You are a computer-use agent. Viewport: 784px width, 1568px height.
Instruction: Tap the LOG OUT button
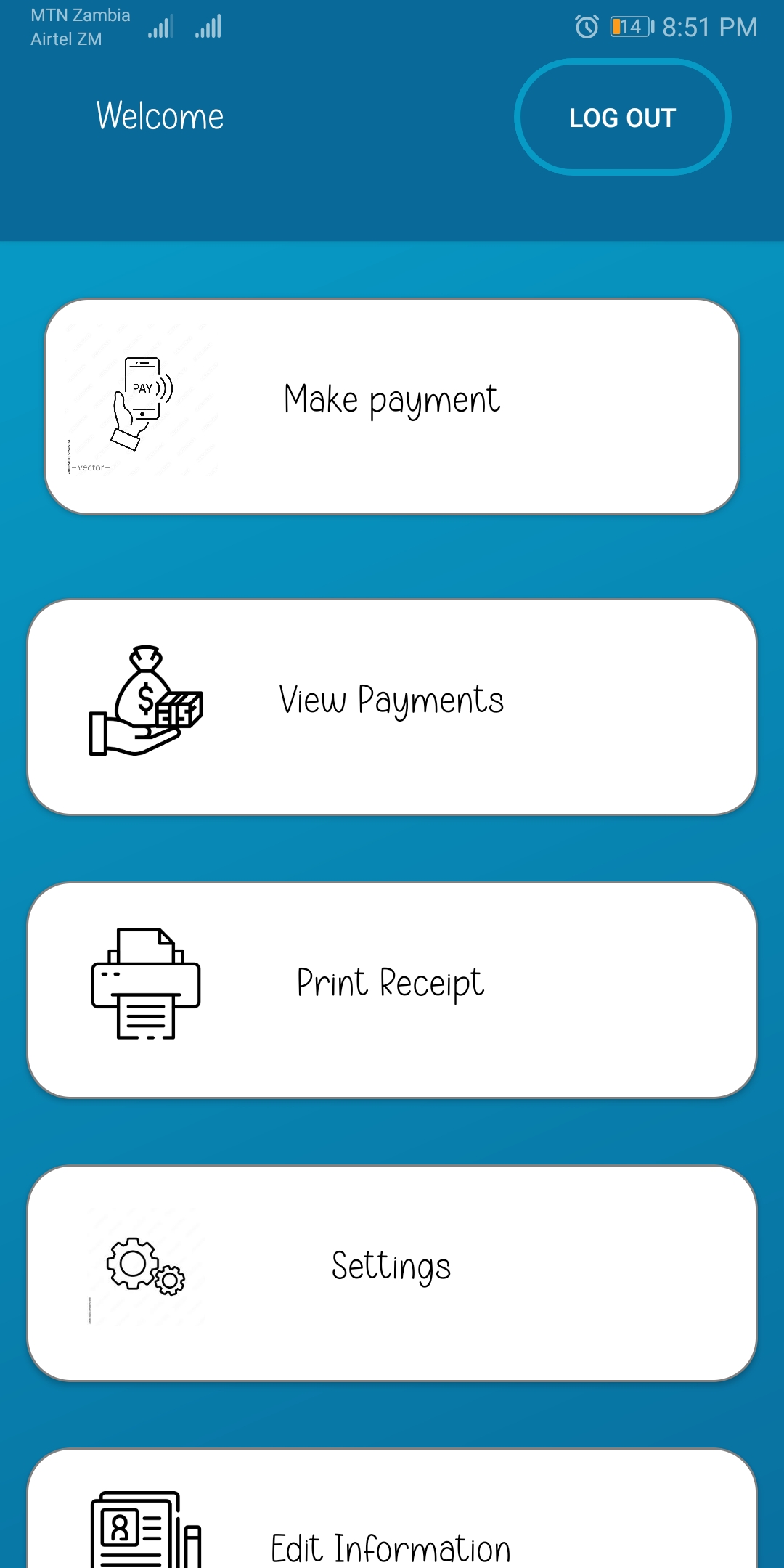coord(623,117)
